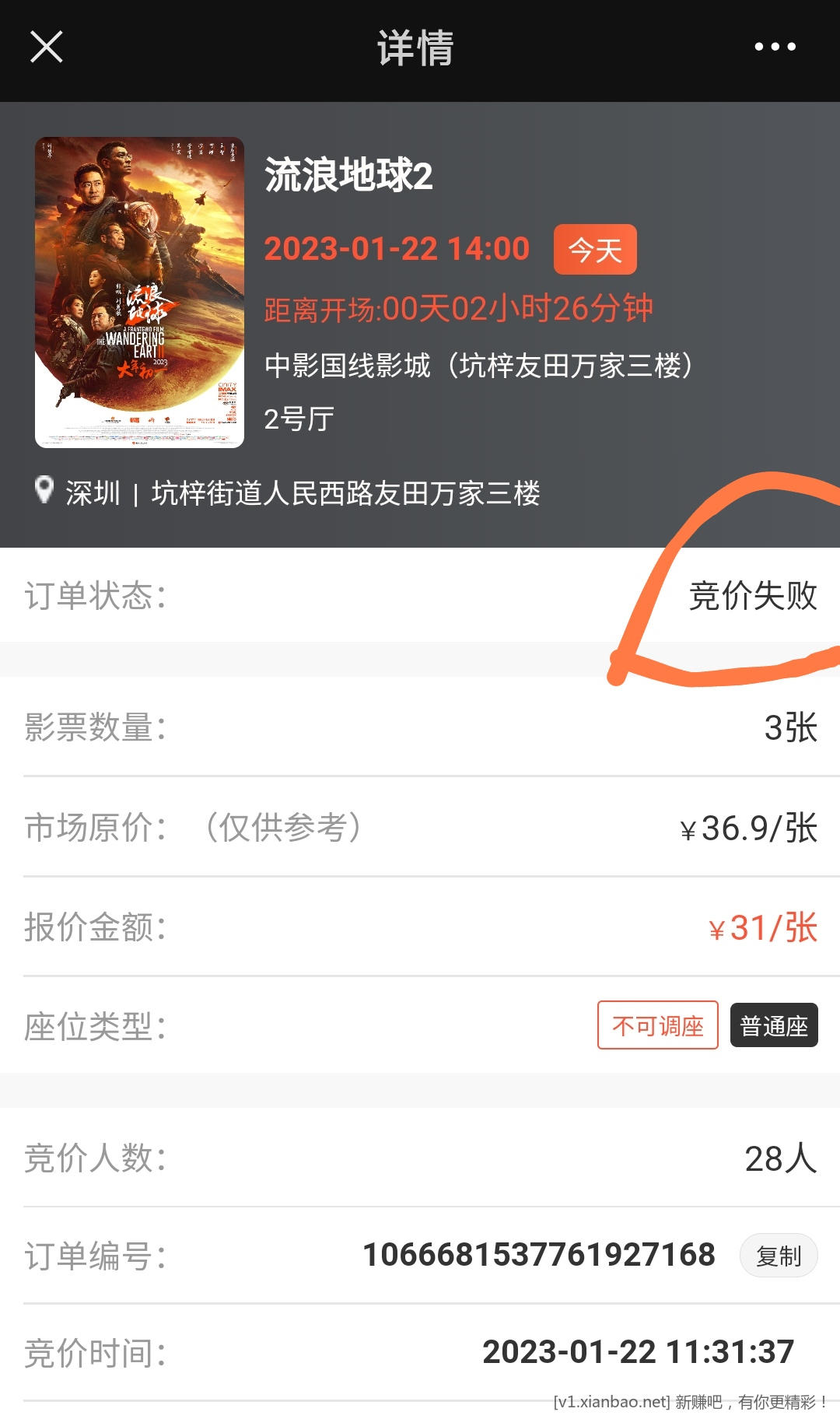Copy the order number
This screenshot has width=840, height=1419.
(x=778, y=1256)
